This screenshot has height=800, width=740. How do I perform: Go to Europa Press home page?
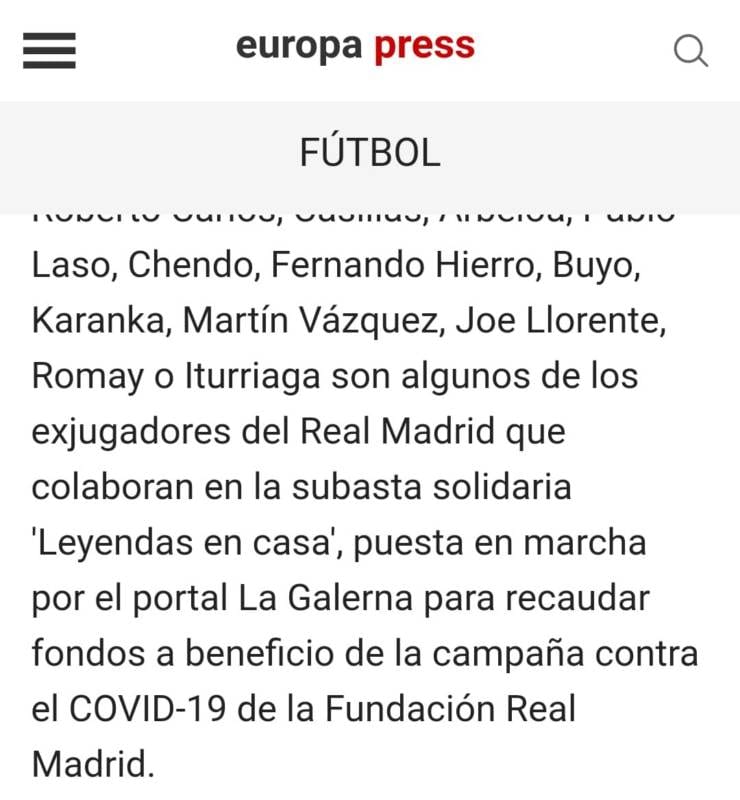tap(355, 47)
